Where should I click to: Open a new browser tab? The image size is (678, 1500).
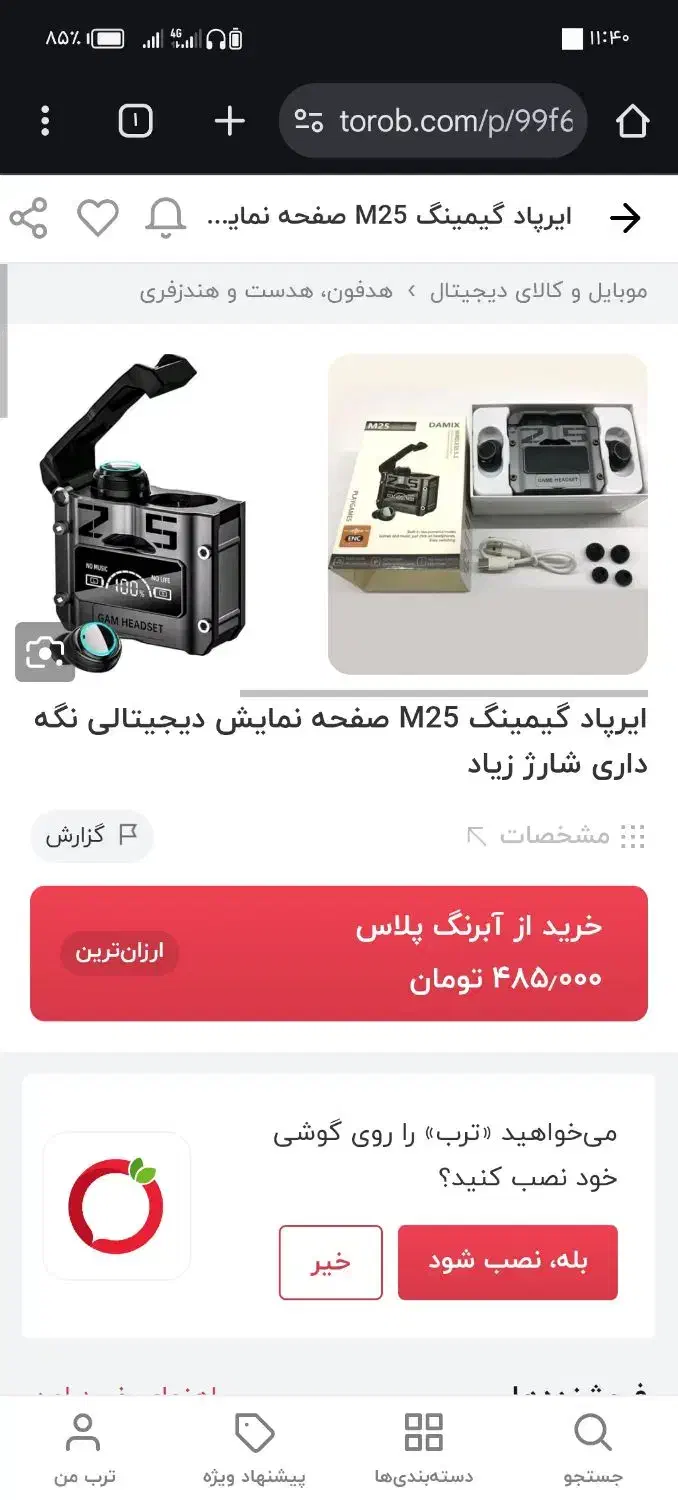(x=229, y=121)
